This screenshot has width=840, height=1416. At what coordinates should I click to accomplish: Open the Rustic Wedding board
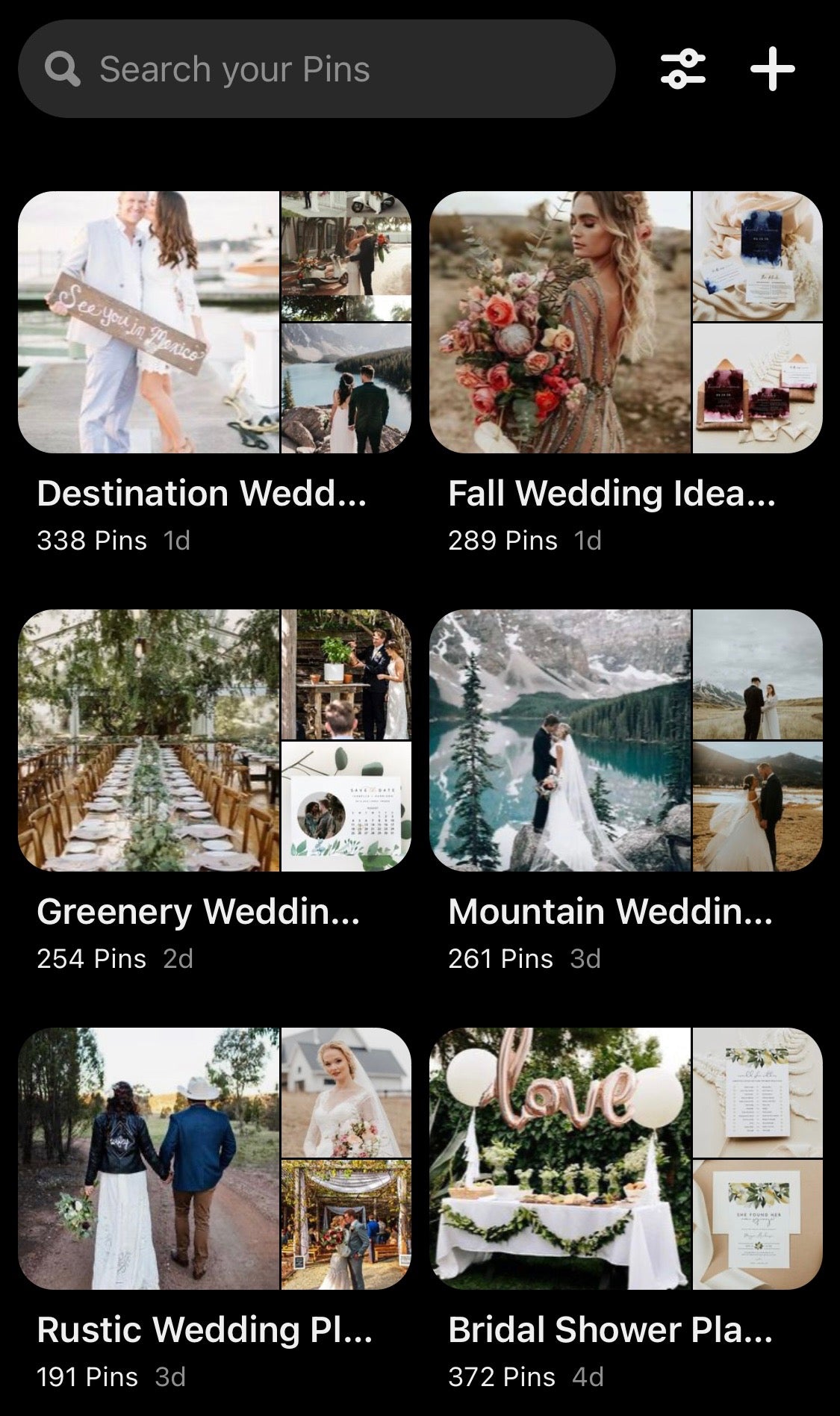(214, 1159)
